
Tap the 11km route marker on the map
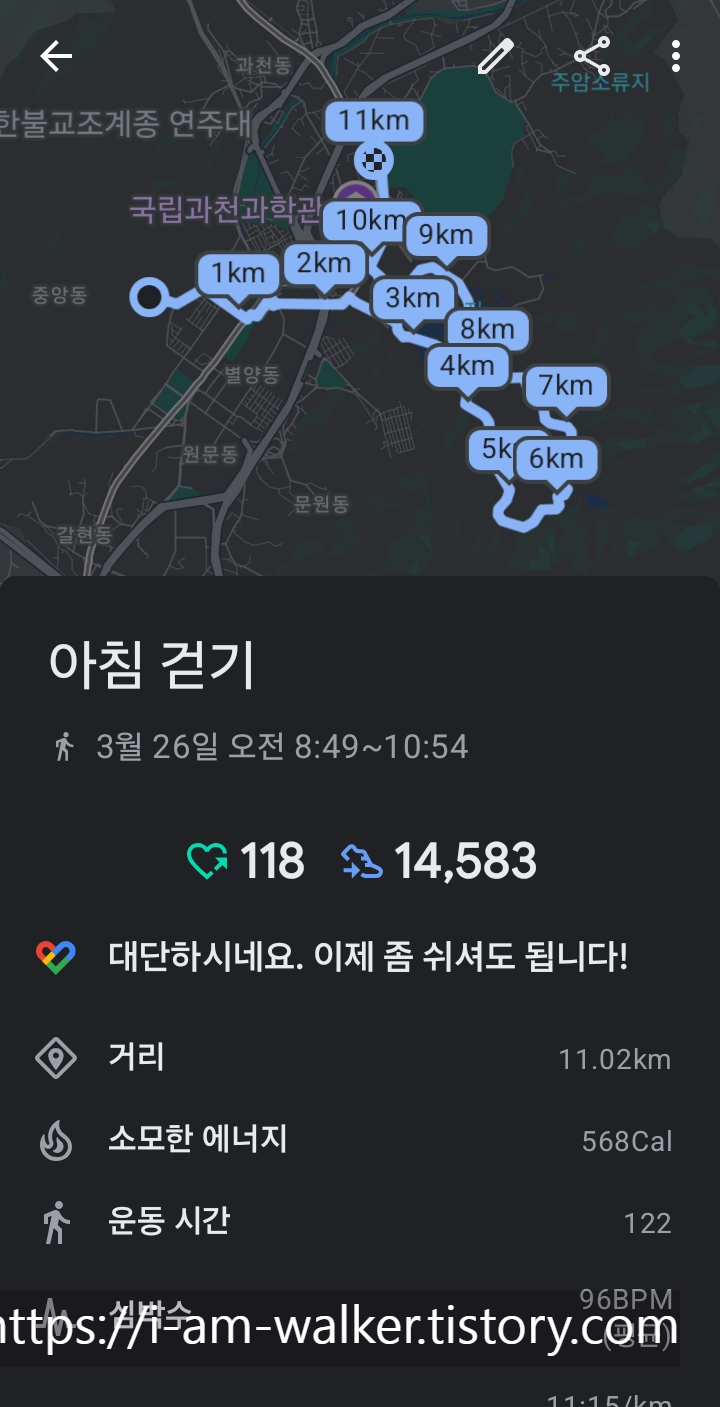click(x=374, y=120)
